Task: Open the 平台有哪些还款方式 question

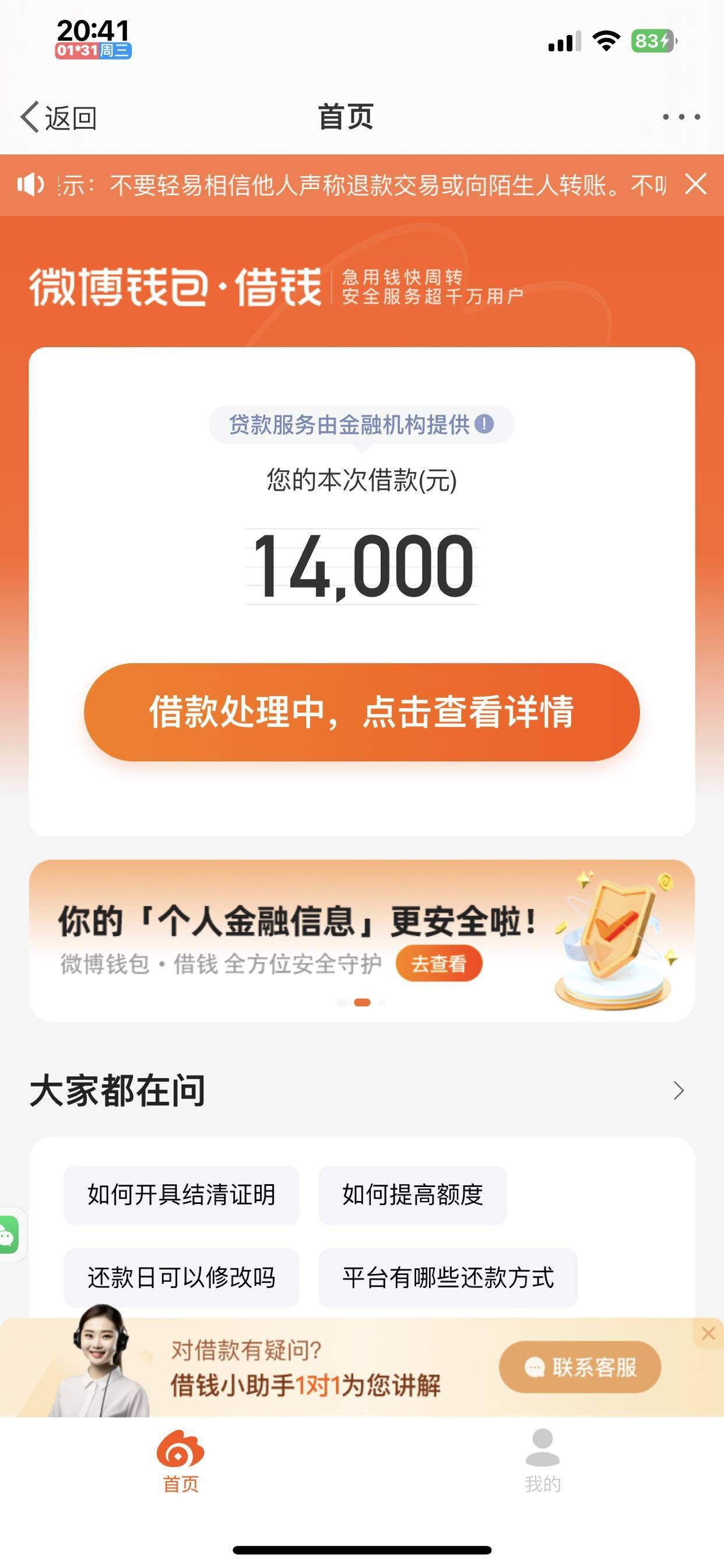Action: point(448,1277)
